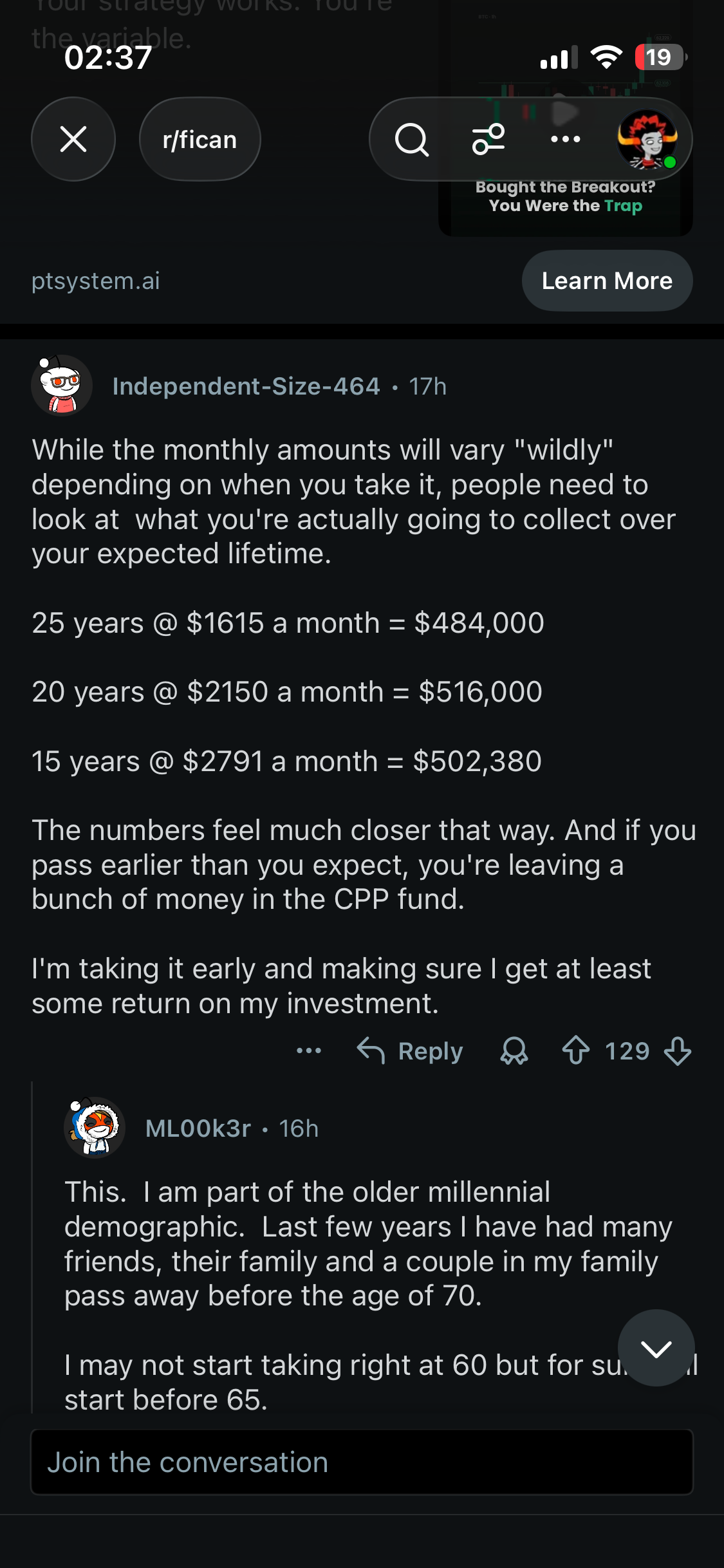The width and height of the screenshot is (724, 1568).
Task: Open more options on Independent-Size-464's comment
Action: [x=309, y=1051]
